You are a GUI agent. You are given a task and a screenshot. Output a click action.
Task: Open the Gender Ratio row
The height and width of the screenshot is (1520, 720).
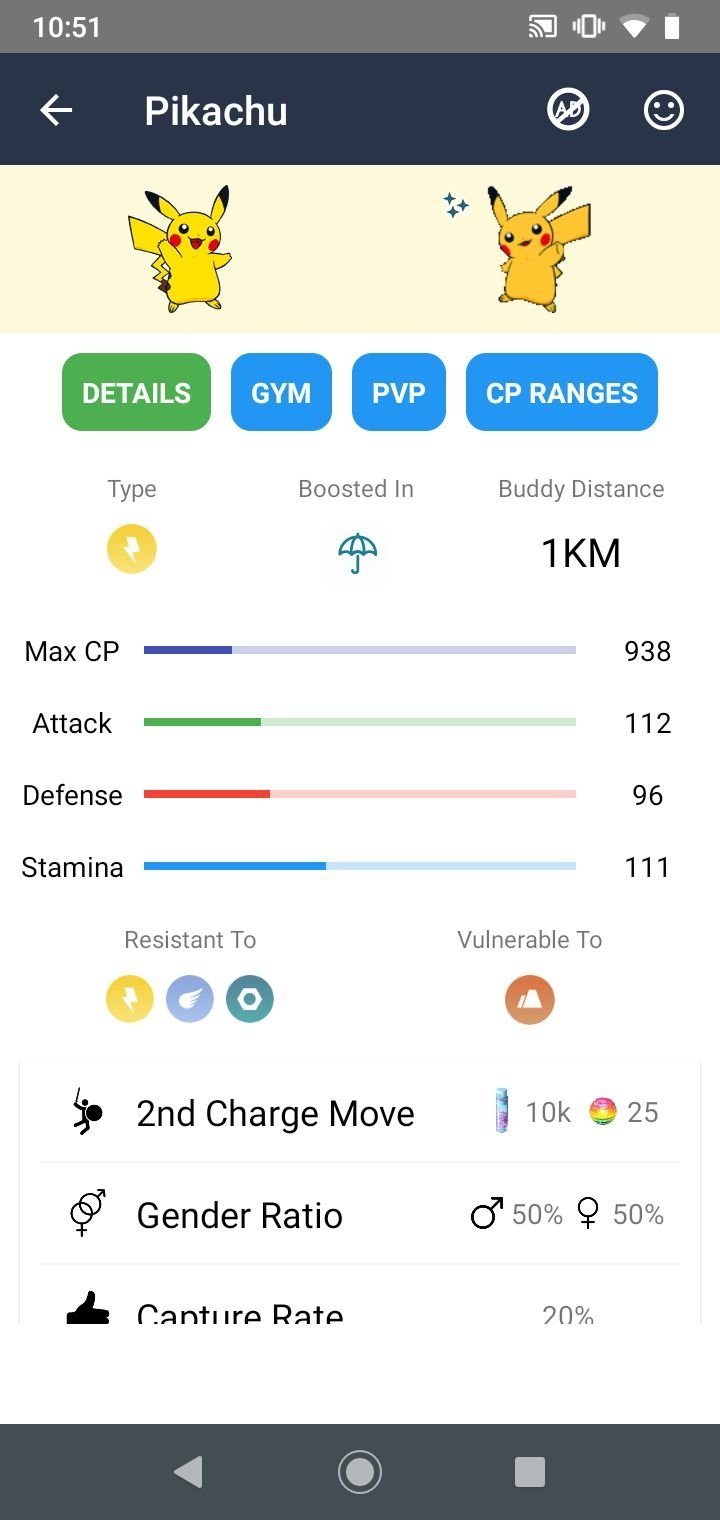[360, 1215]
